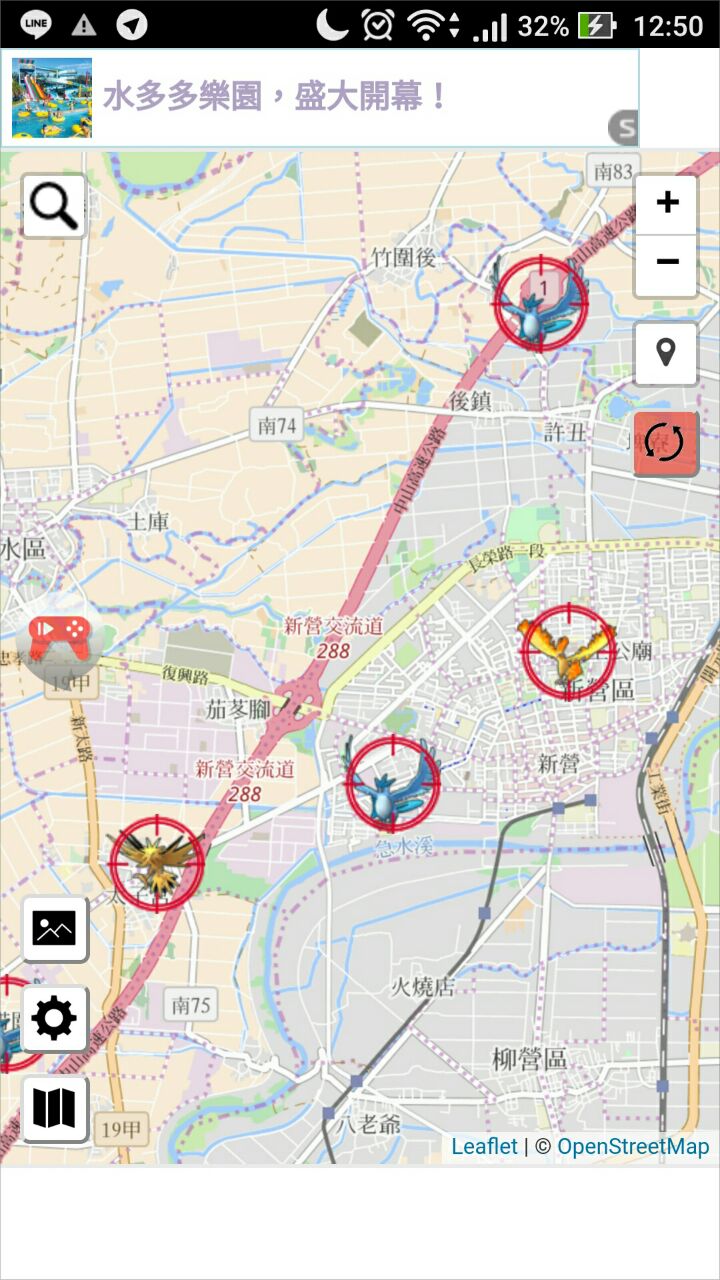Open the image gallery button
Image resolution: width=720 pixels, height=1280 pixels.
[55, 928]
